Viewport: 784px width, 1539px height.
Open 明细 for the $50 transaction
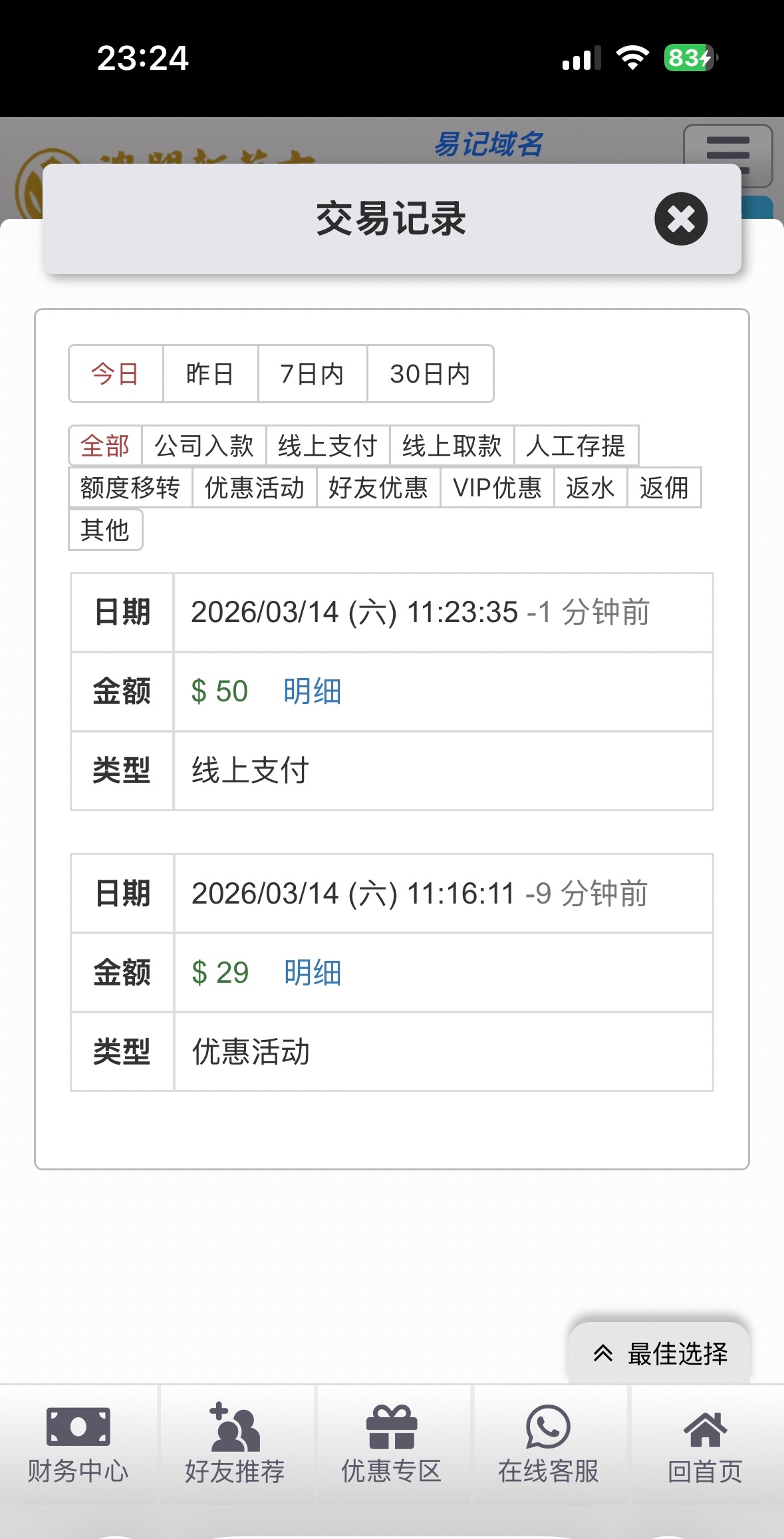click(312, 691)
